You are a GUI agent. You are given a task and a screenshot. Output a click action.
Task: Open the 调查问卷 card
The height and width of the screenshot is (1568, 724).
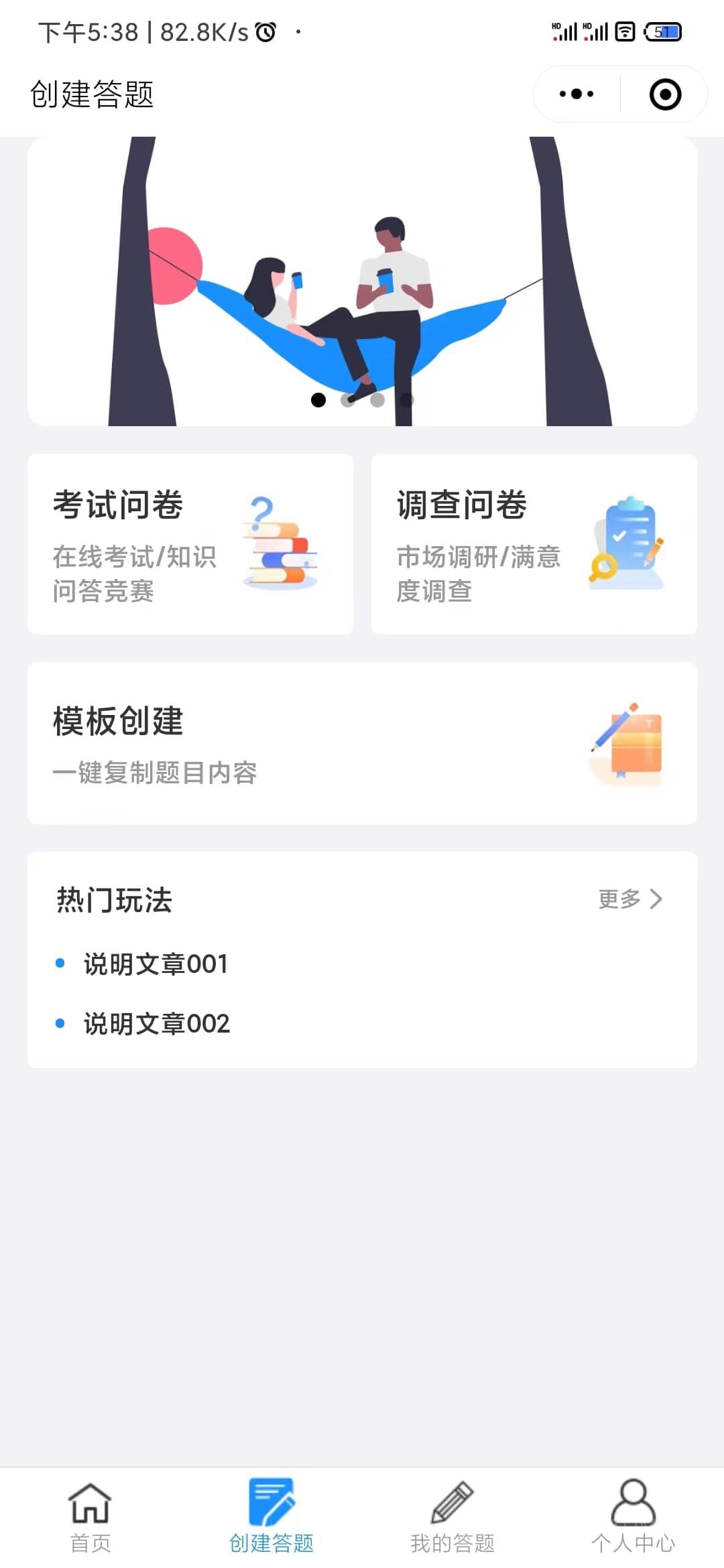coord(534,544)
